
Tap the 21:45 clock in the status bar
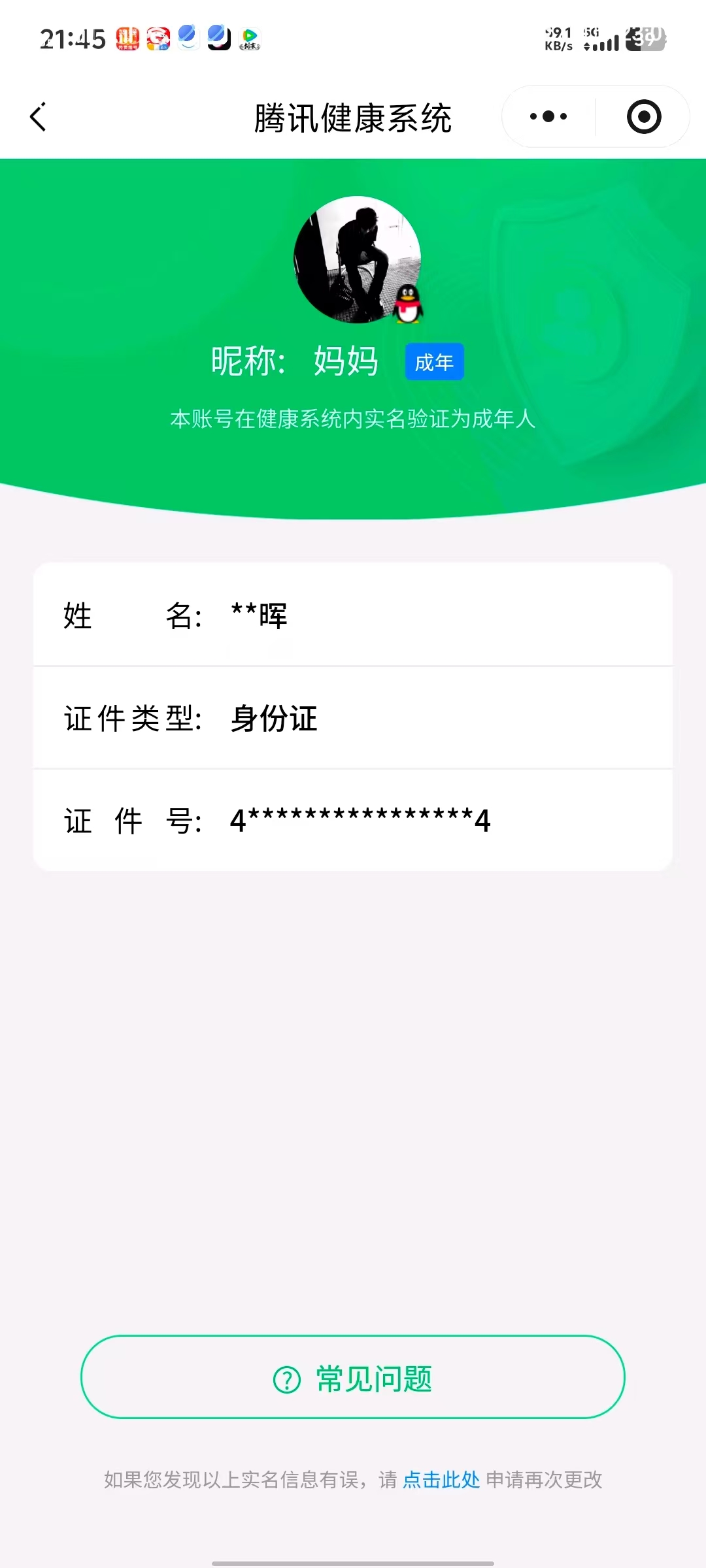(74, 37)
